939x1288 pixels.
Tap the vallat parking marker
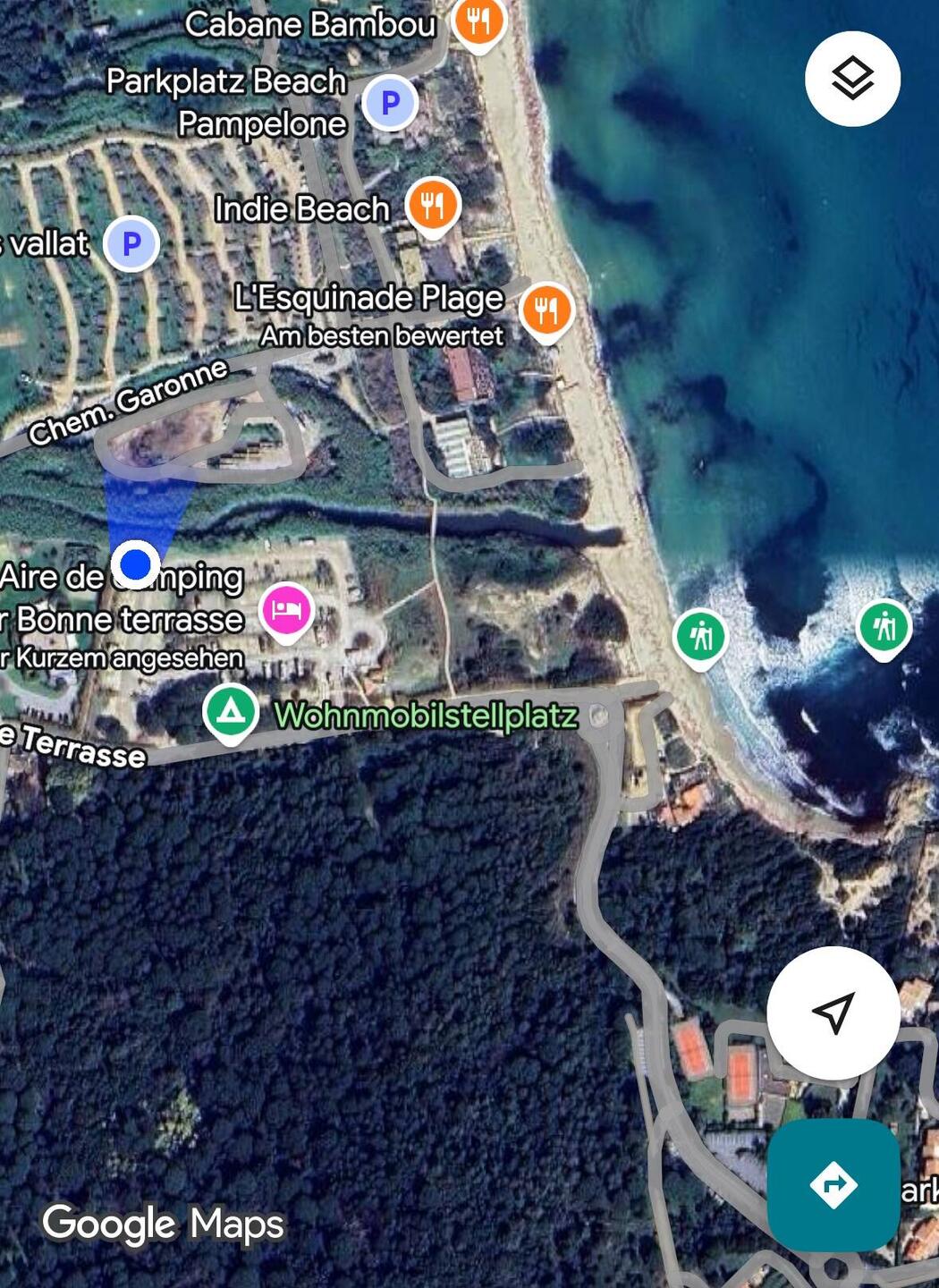coord(131,243)
